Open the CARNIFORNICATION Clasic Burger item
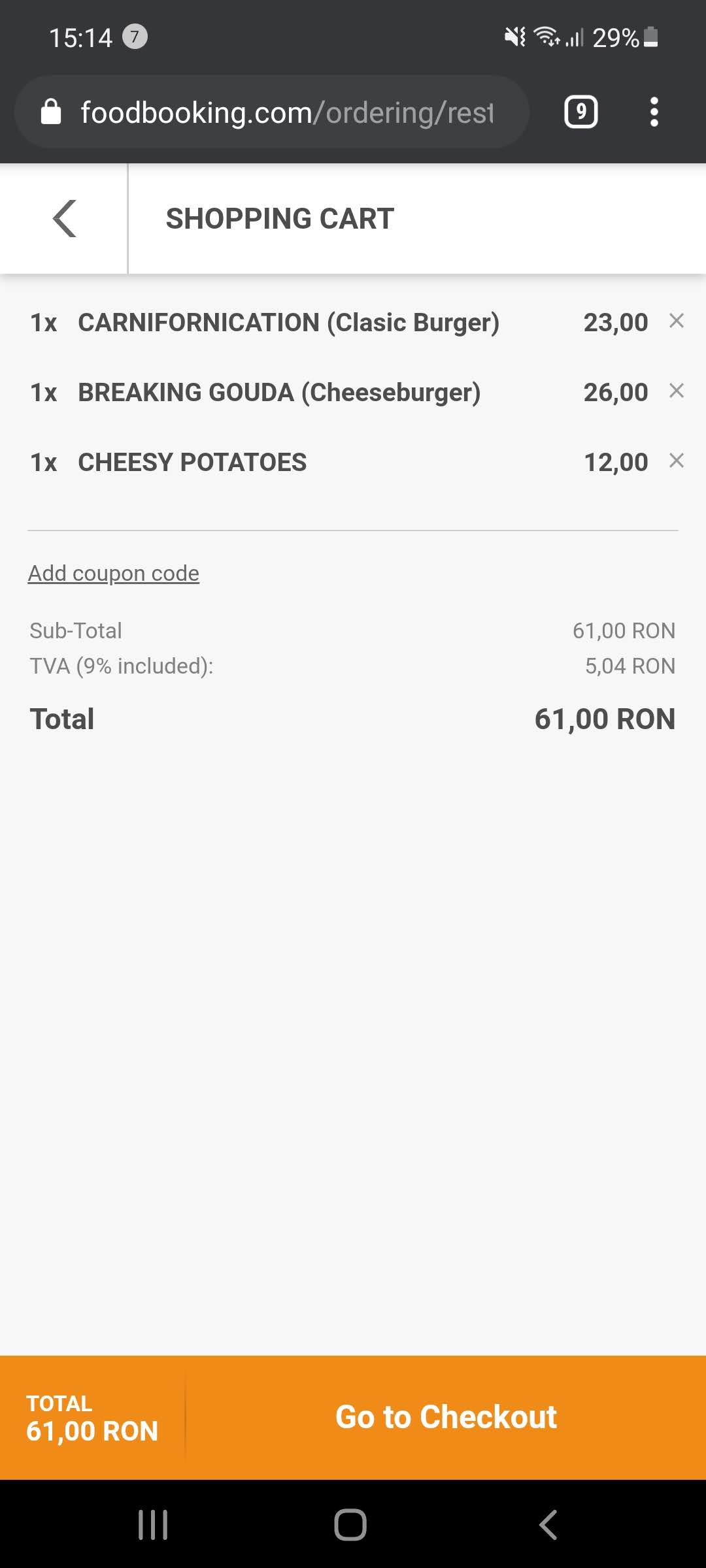 click(288, 322)
